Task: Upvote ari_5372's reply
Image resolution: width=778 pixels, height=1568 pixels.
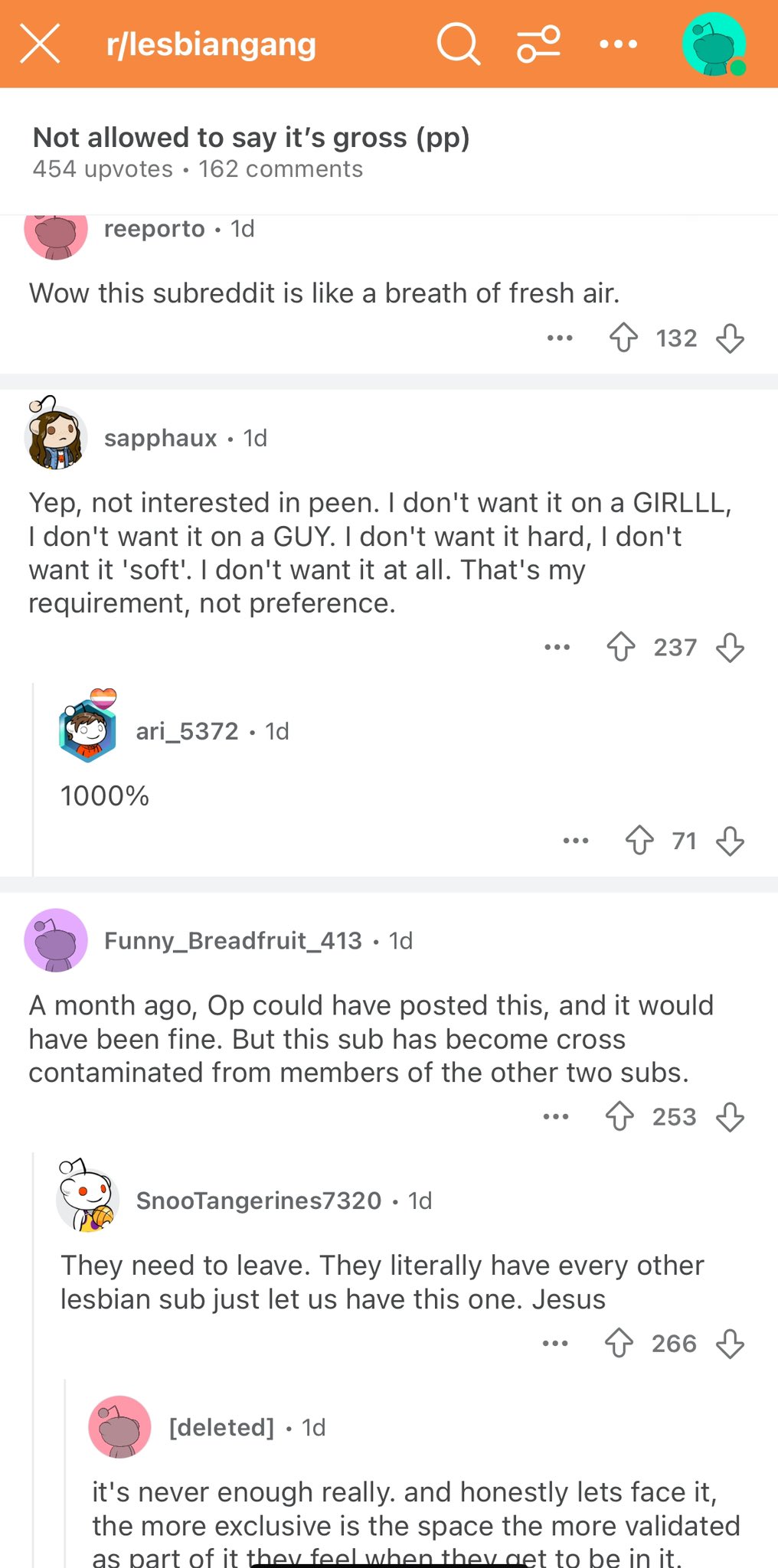Action: point(639,841)
